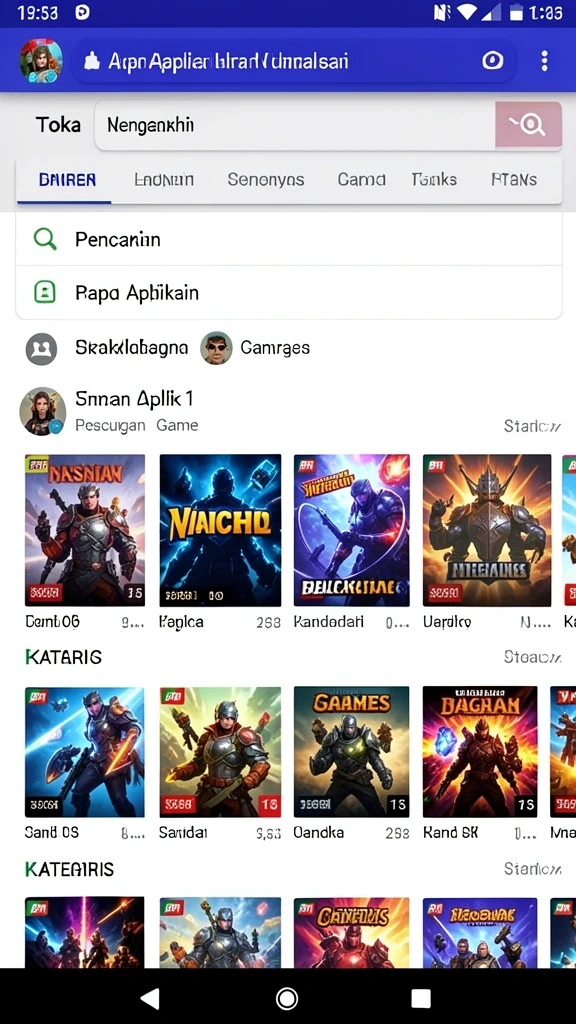See all in the KATEAIRIS section
The height and width of the screenshot is (1024, 576).
pos(532,869)
